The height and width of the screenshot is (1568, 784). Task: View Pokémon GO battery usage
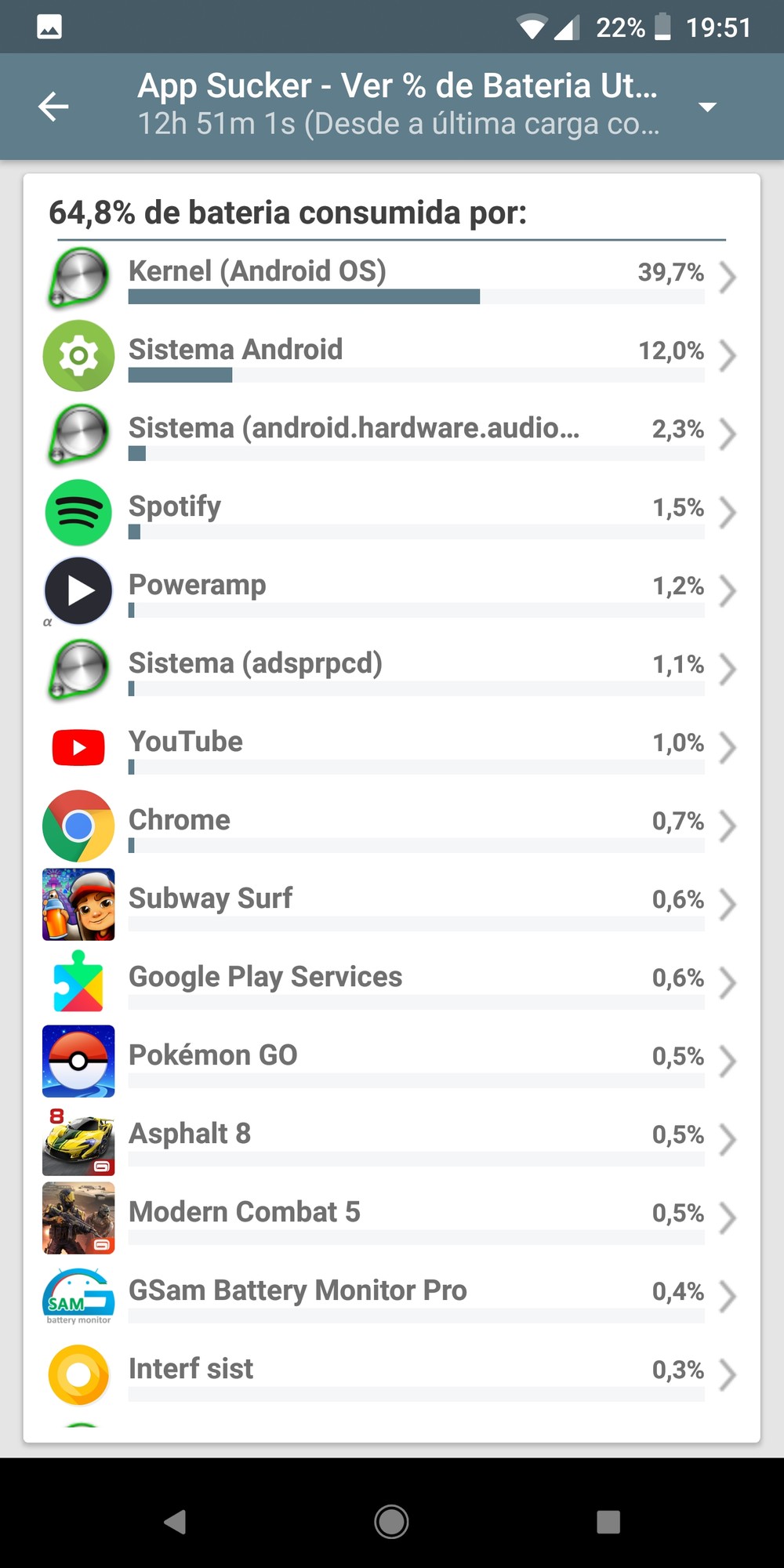pos(392,1061)
